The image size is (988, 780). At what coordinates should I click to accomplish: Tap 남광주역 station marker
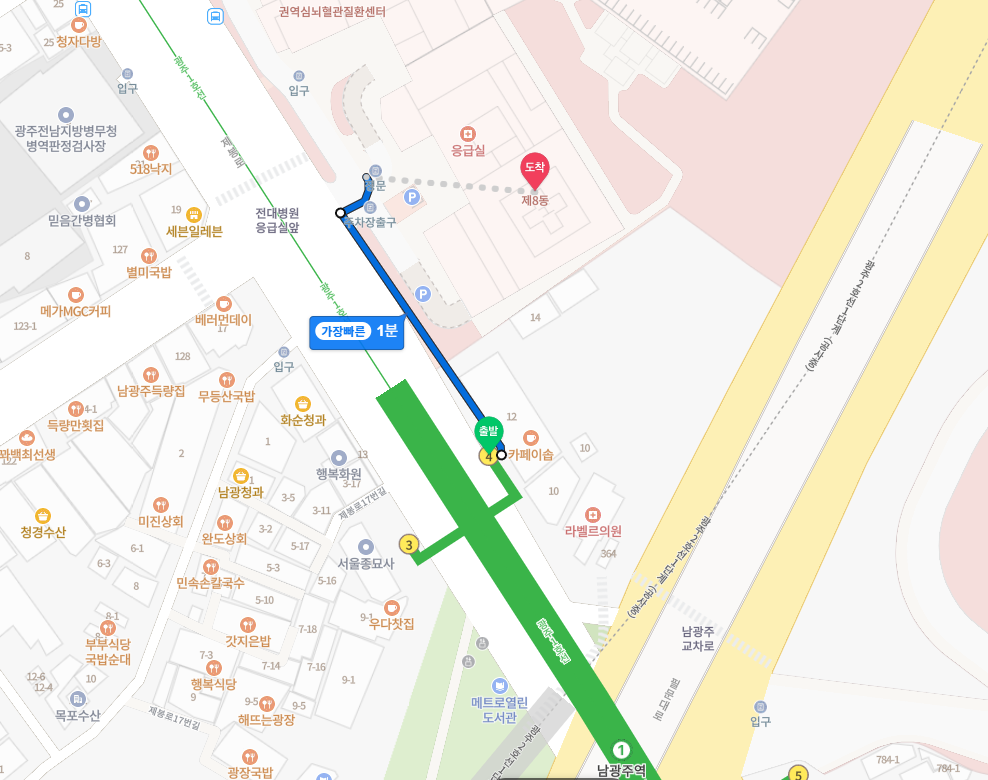621,750
